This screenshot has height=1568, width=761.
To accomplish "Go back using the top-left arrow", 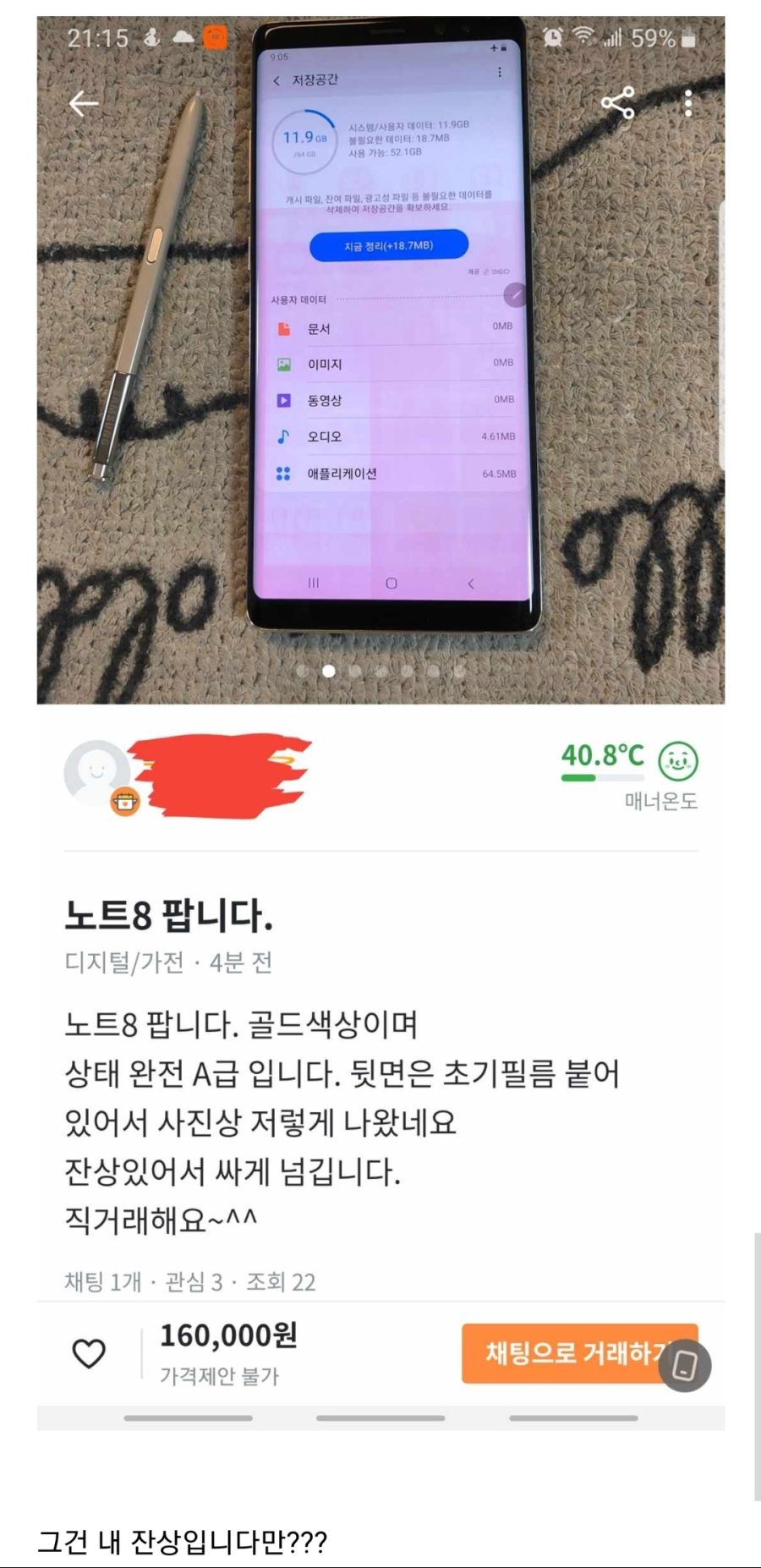I will (x=84, y=104).
